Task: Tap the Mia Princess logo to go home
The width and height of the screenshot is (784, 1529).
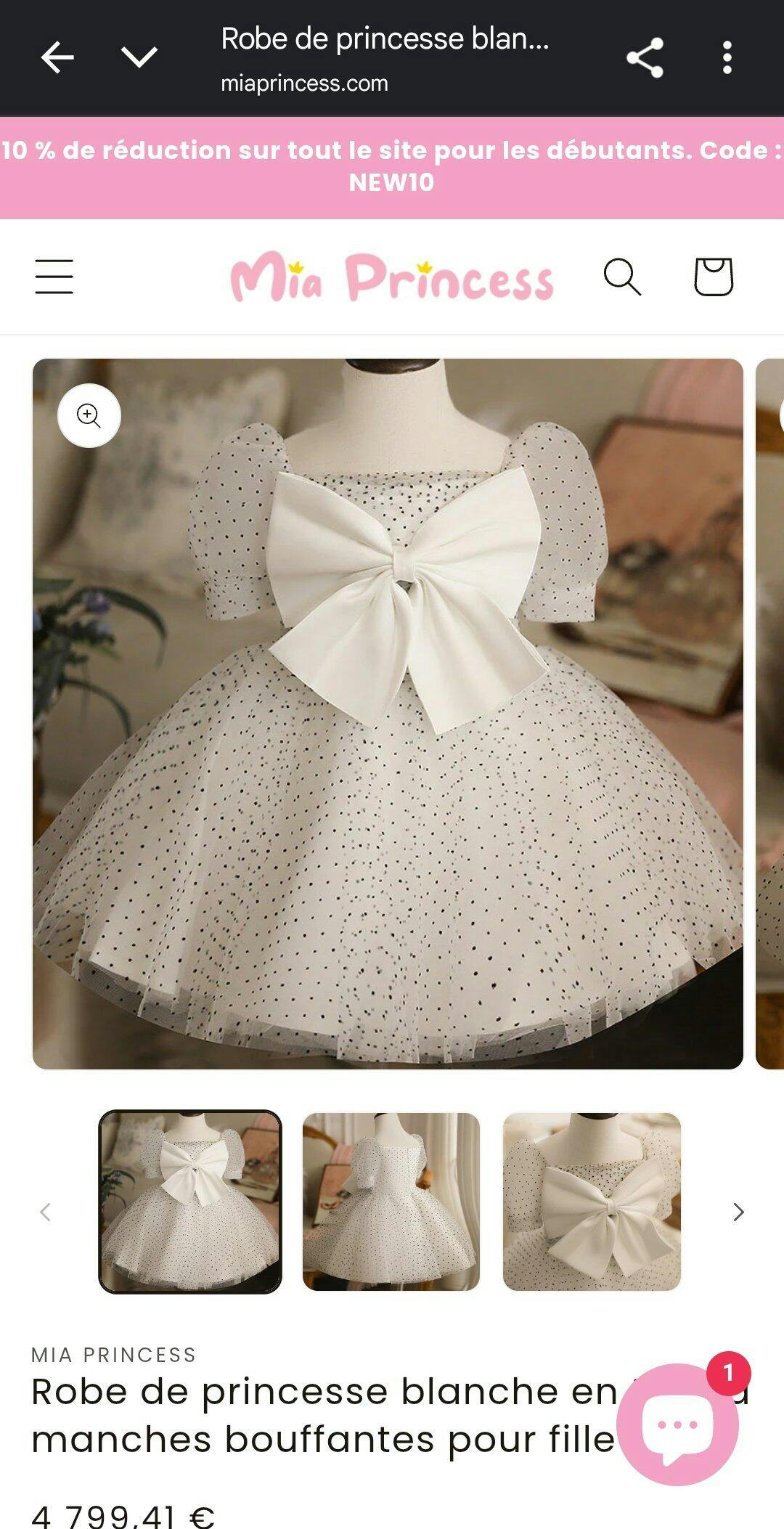Action: pos(392,277)
